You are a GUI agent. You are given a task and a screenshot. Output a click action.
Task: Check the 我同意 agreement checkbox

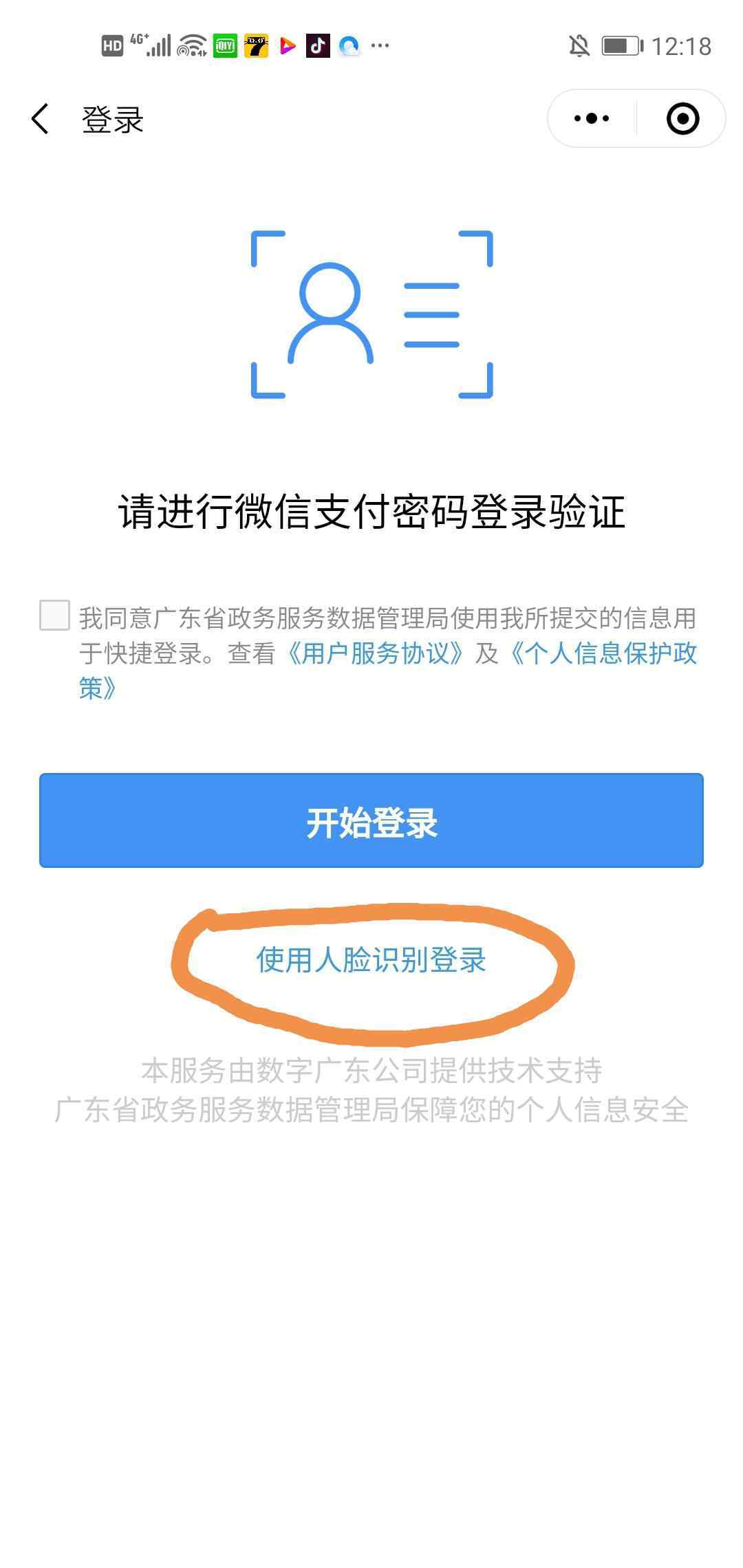(x=54, y=615)
